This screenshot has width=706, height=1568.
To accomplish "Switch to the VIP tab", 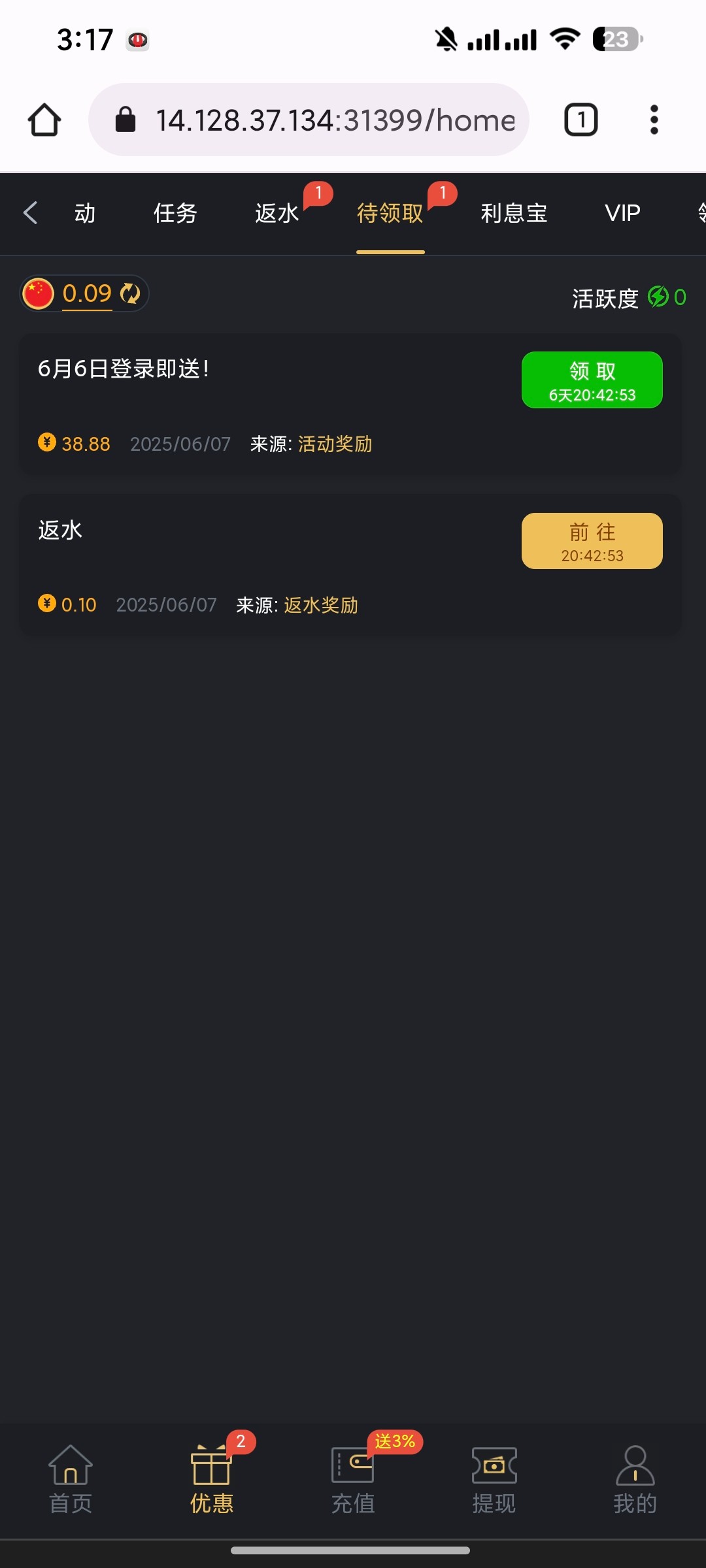I will [x=622, y=213].
